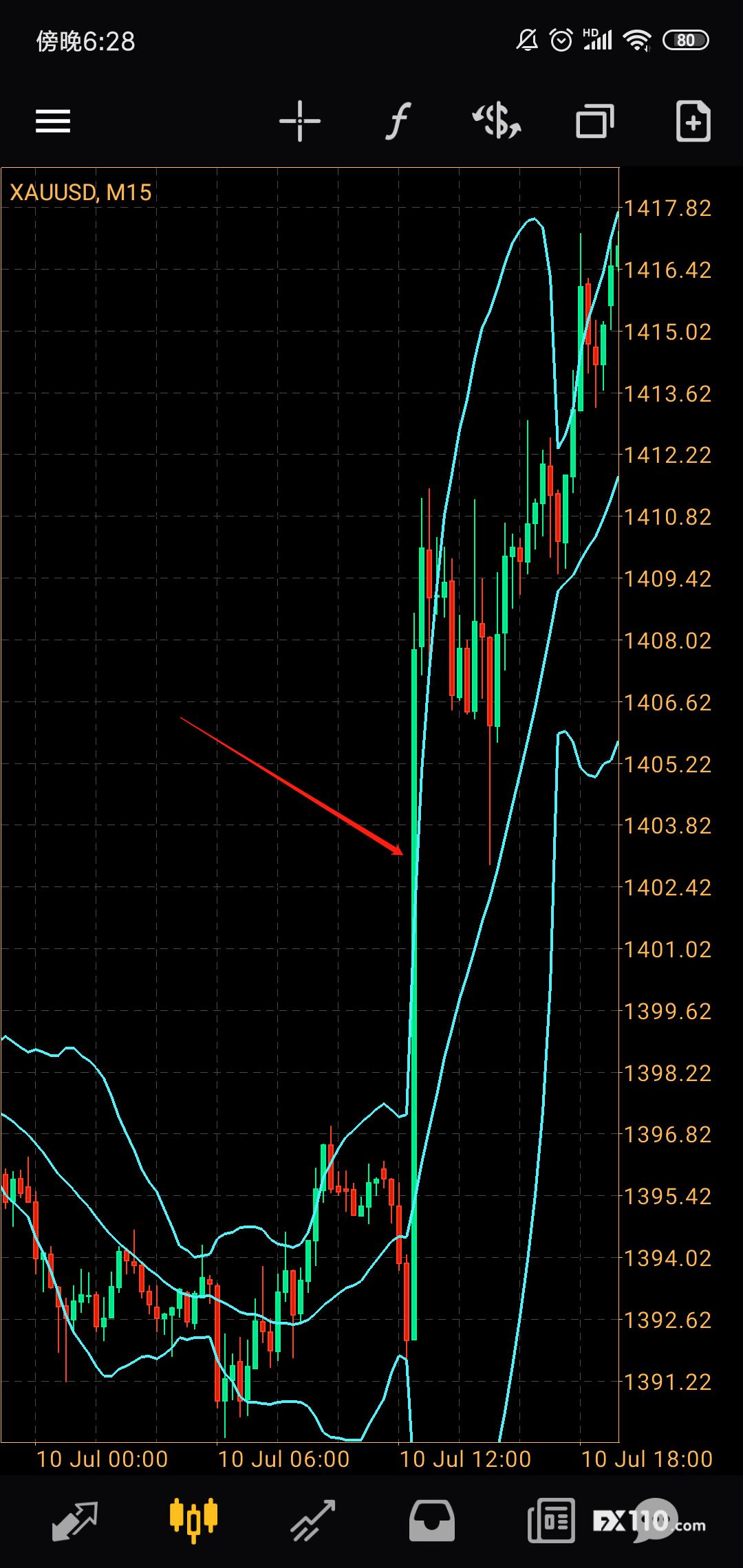Open the hamburger side menu
743x1568 pixels.
(x=53, y=122)
